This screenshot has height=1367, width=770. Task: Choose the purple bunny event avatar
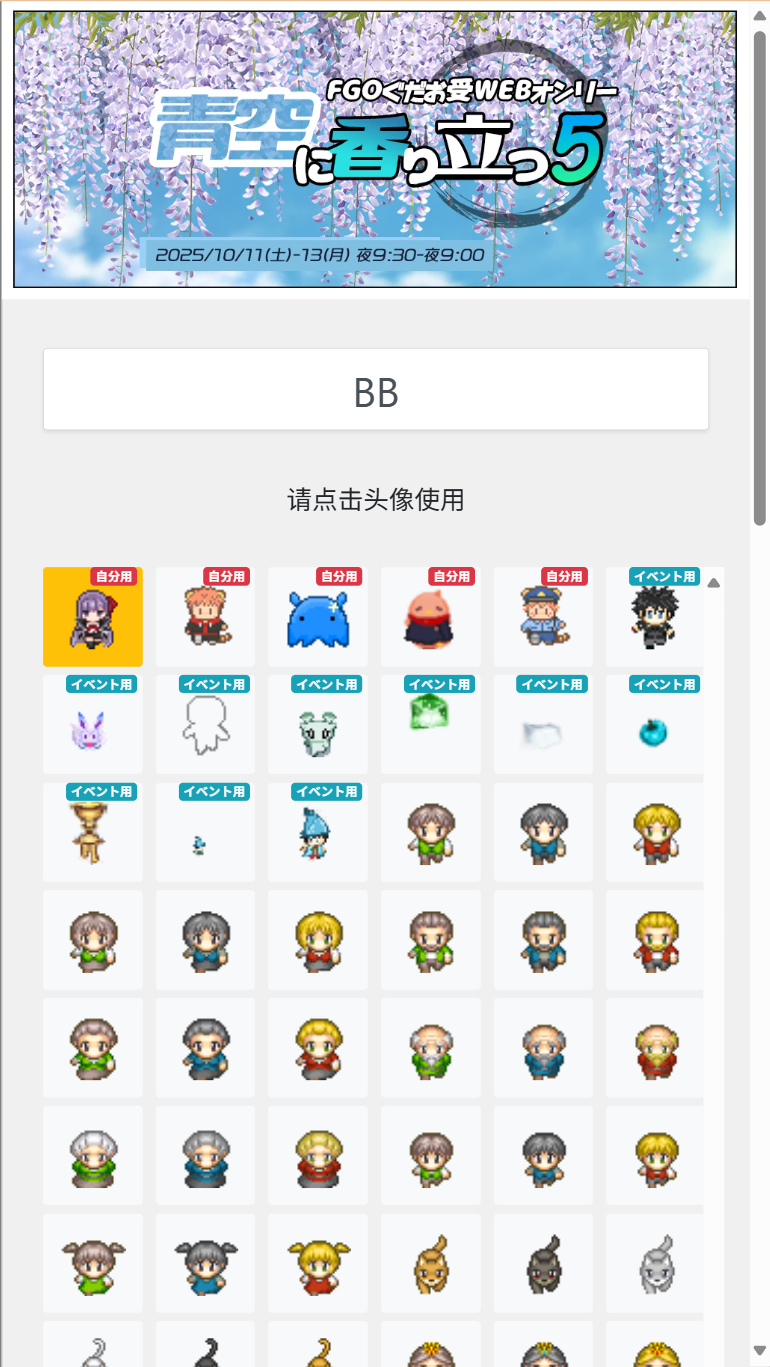[93, 732]
